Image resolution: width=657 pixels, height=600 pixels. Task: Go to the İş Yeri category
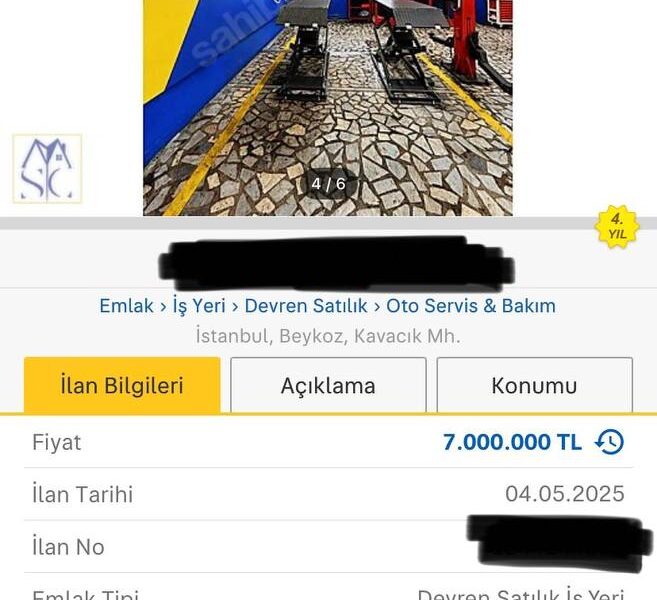point(199,306)
